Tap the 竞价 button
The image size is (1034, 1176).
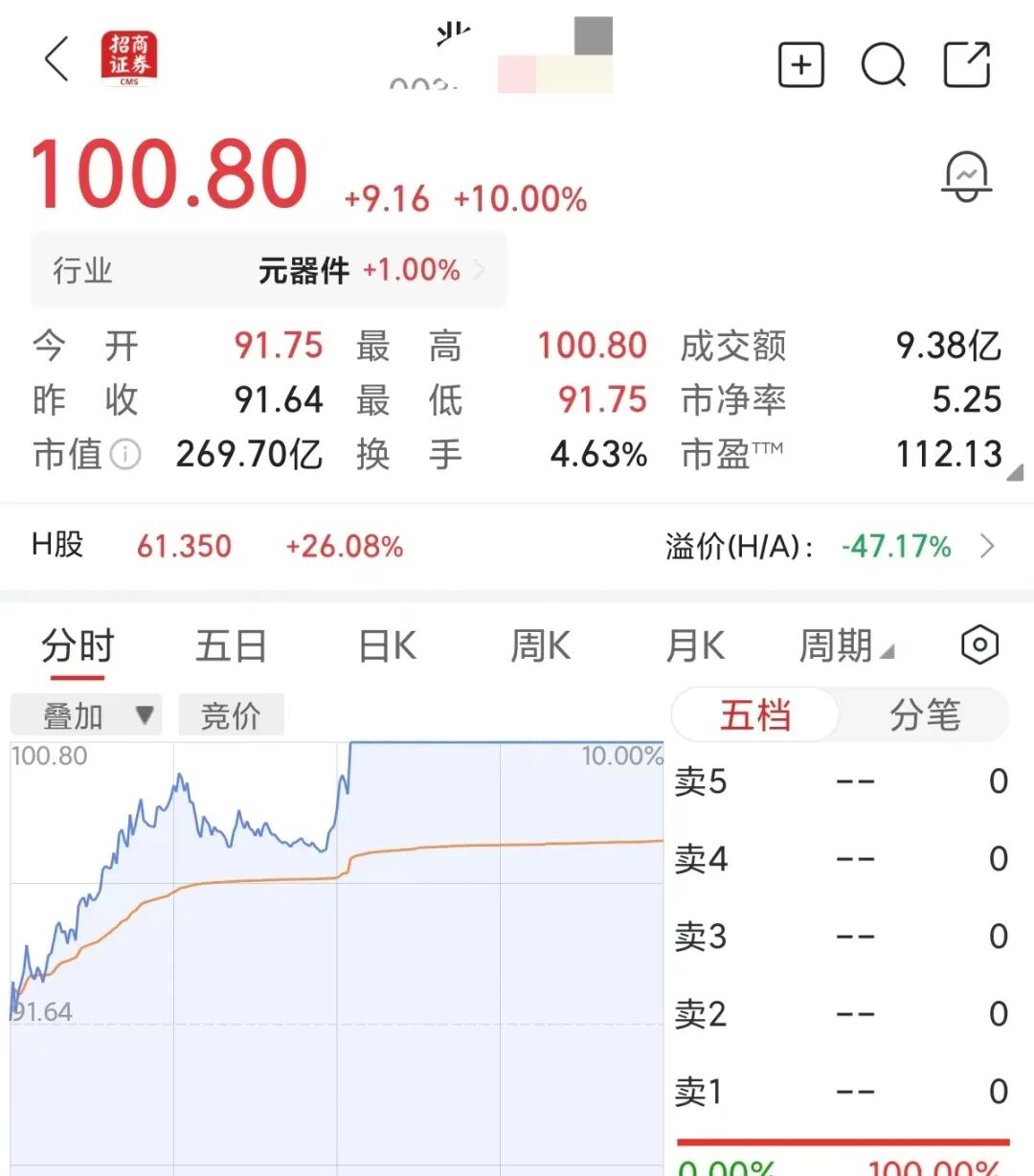[231, 714]
